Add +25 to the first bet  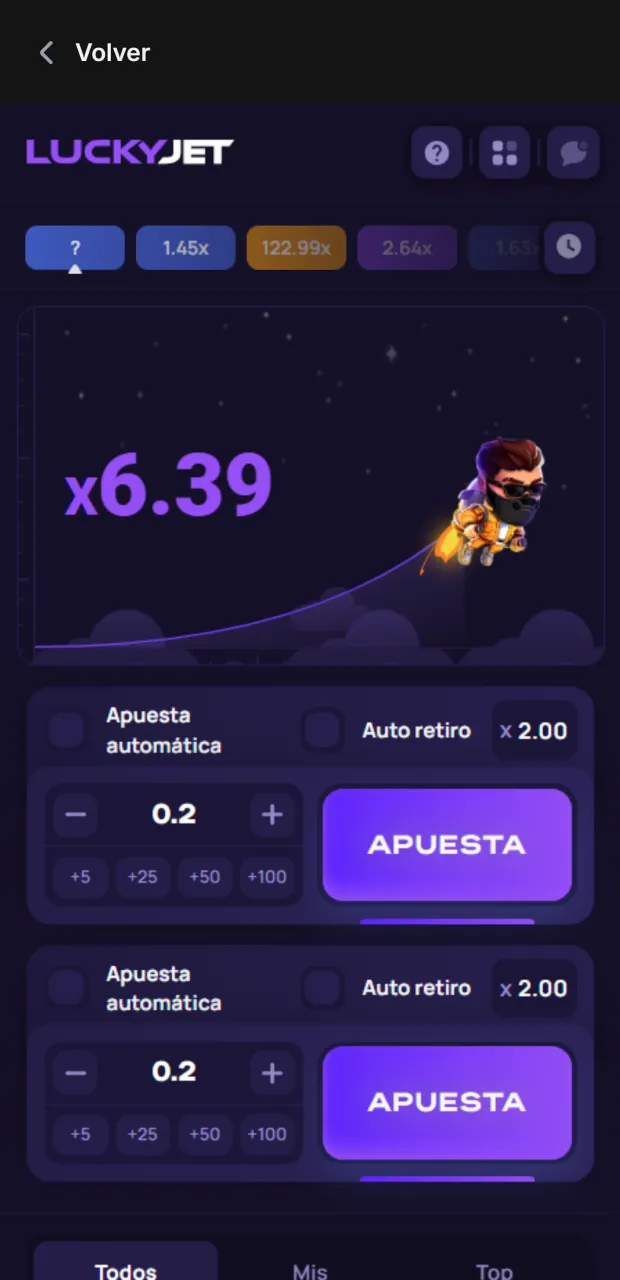pos(142,877)
